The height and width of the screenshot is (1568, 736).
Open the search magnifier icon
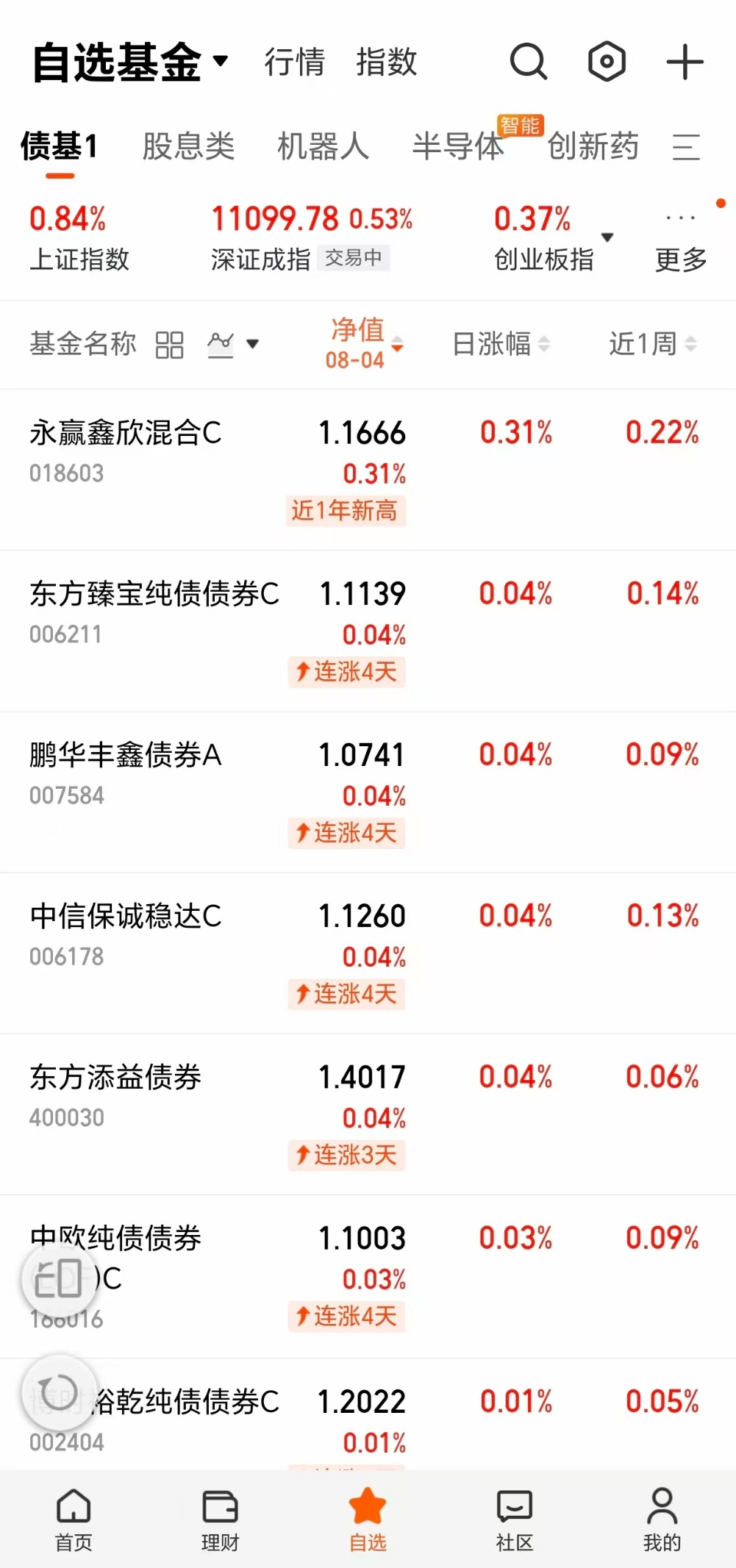[x=529, y=61]
